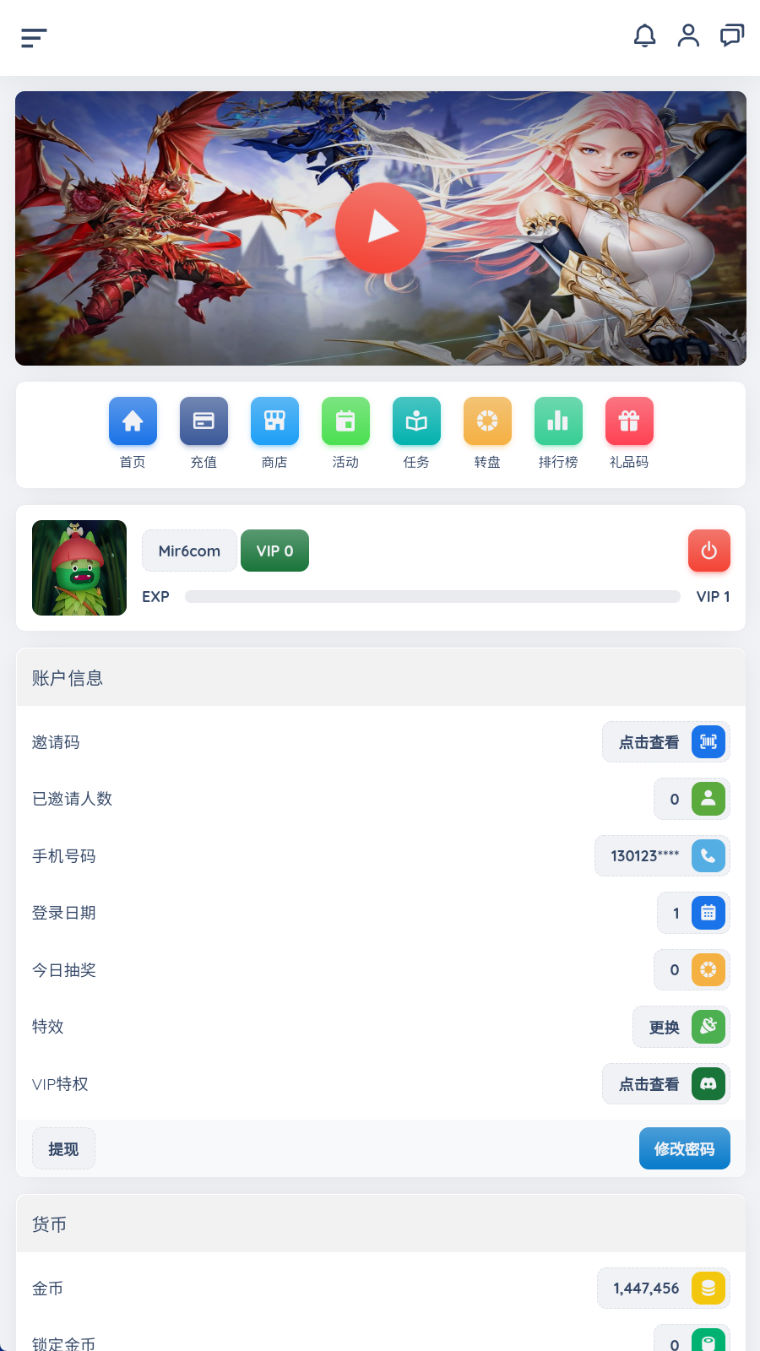View VIP特权 privileges
760x1351 pixels.
point(666,1084)
